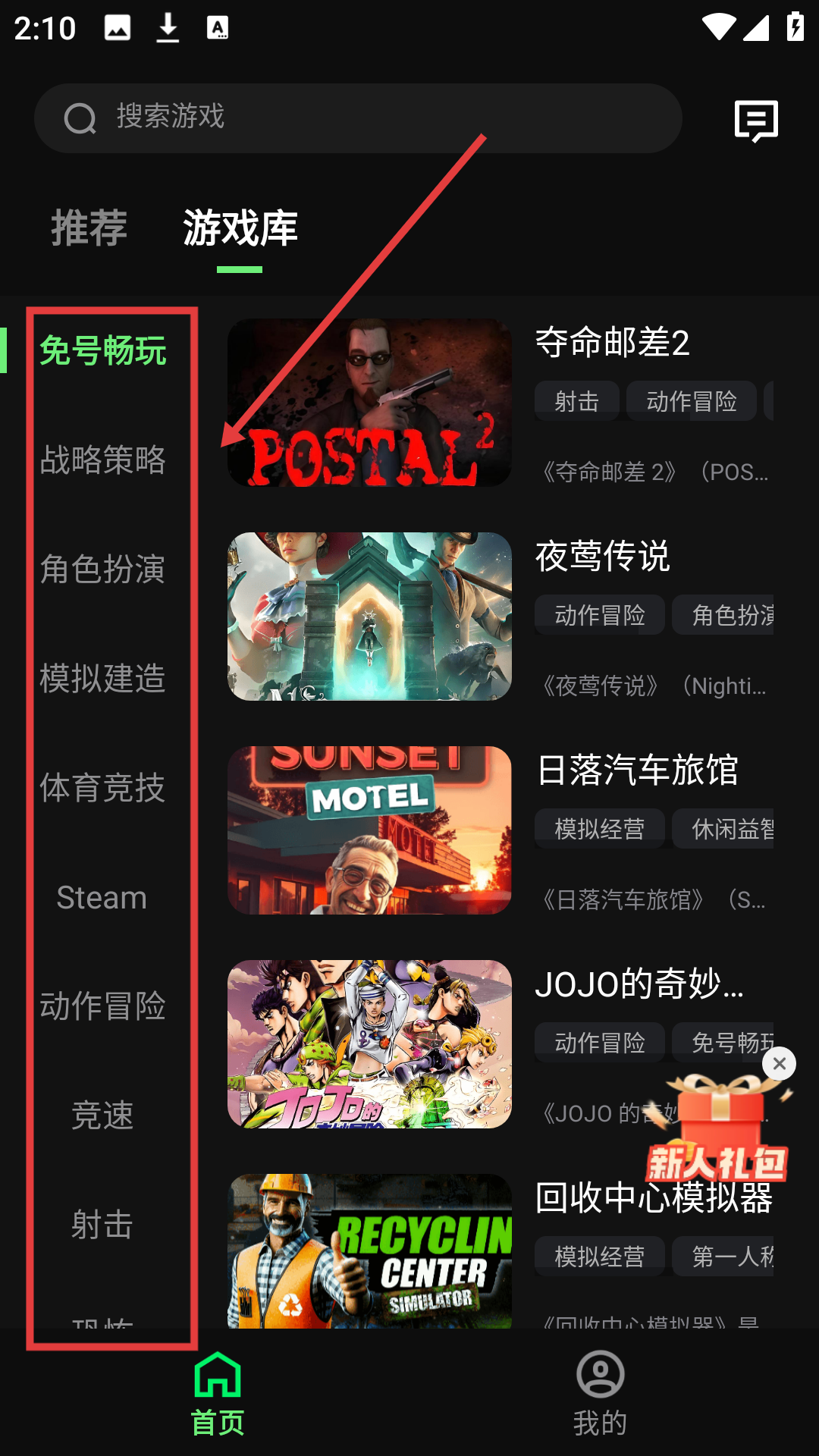Screen dimensions: 819x1456
Task: Select the 战略策略 category
Action: tap(102, 460)
